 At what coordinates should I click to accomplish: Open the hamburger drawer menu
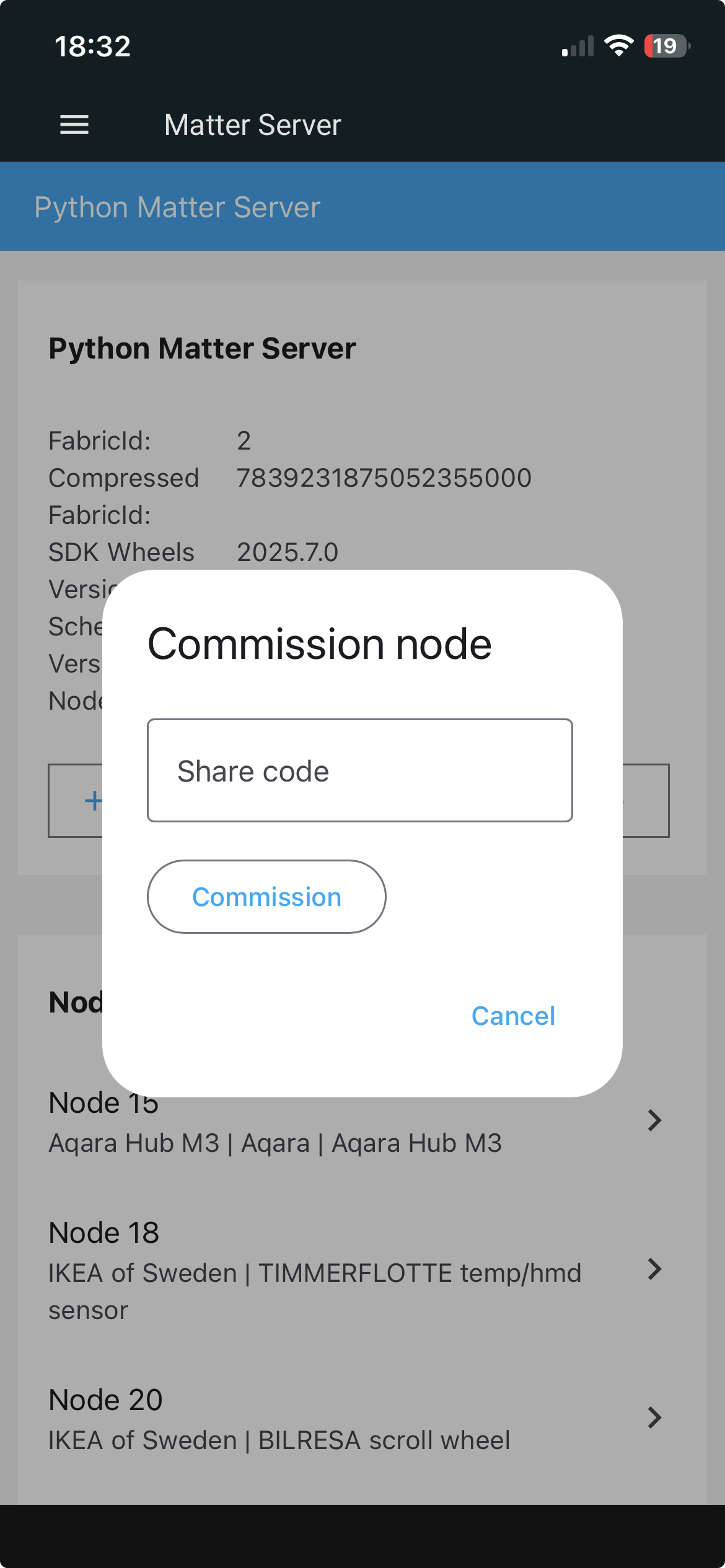coord(74,125)
